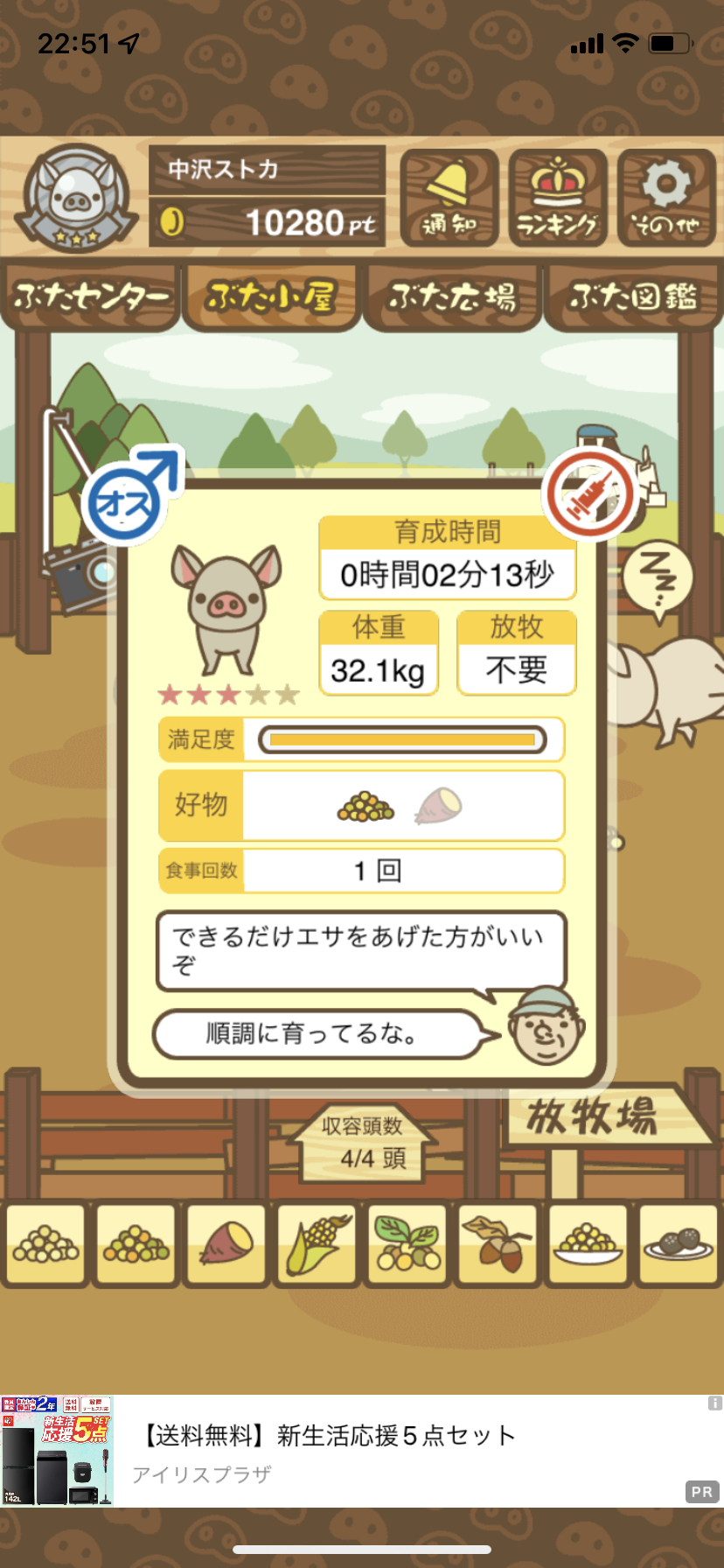
Task: Switch to the ぶた小屋 tab
Action: (271, 297)
